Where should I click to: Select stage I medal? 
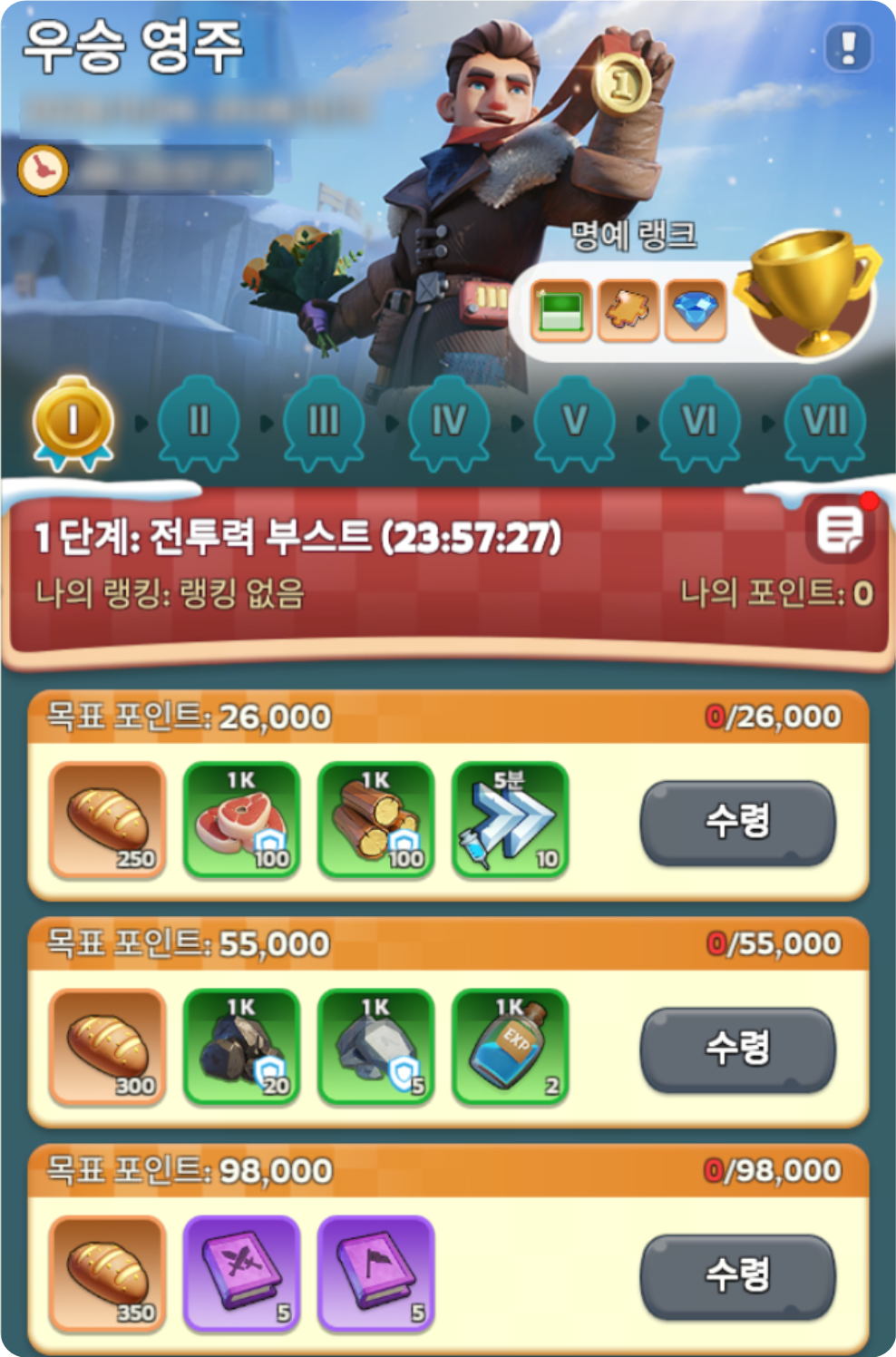point(73,423)
